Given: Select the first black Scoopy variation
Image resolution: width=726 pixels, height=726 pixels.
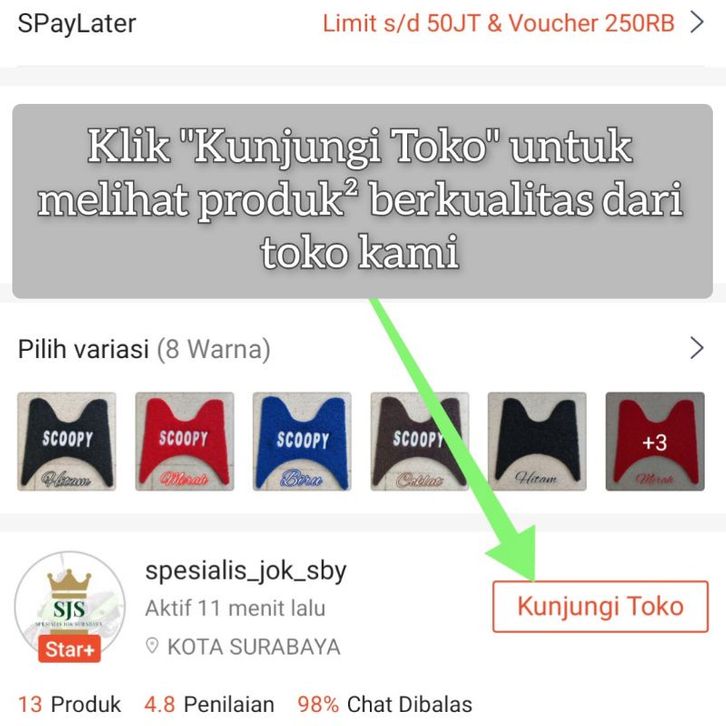Looking at the screenshot, I should pyautogui.click(x=67, y=441).
